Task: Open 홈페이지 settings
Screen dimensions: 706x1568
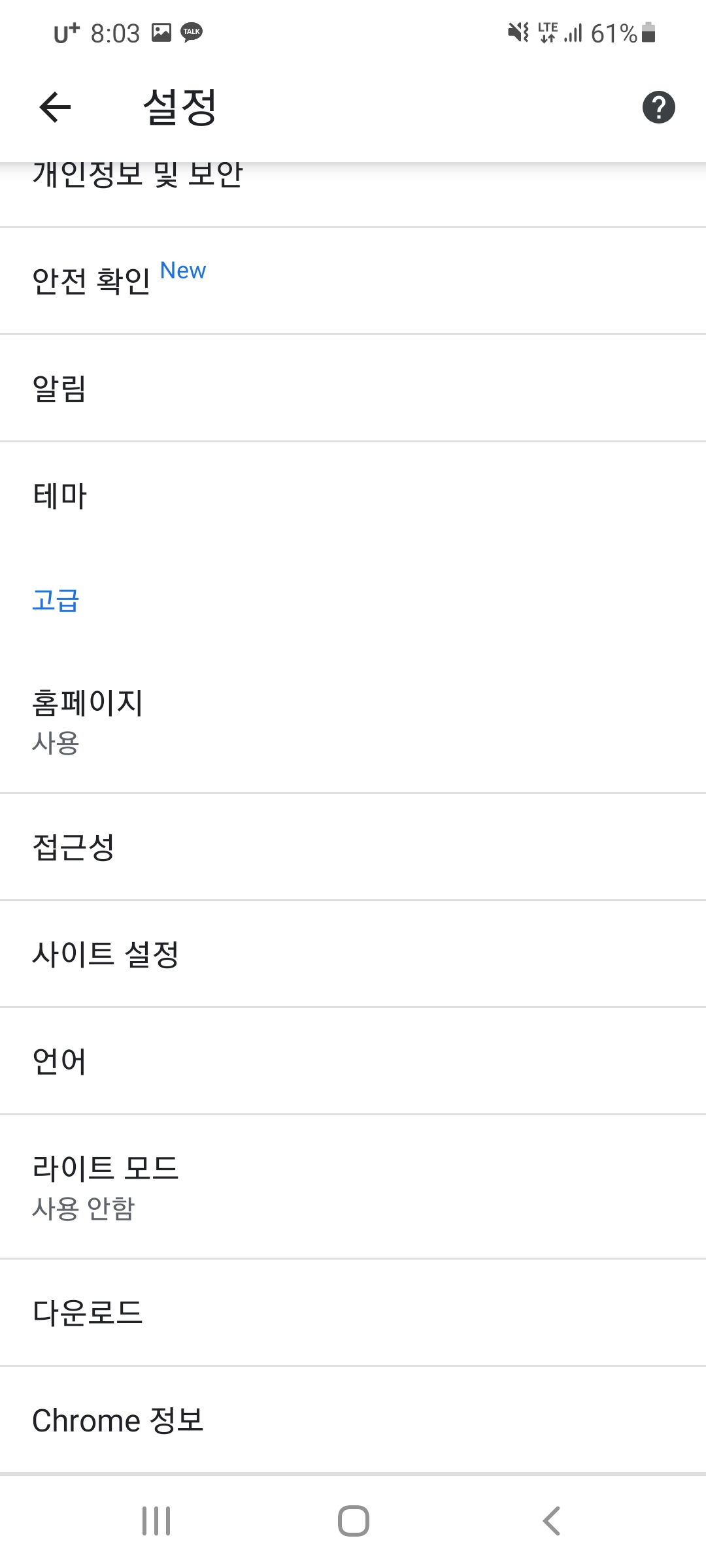Action: point(353,721)
